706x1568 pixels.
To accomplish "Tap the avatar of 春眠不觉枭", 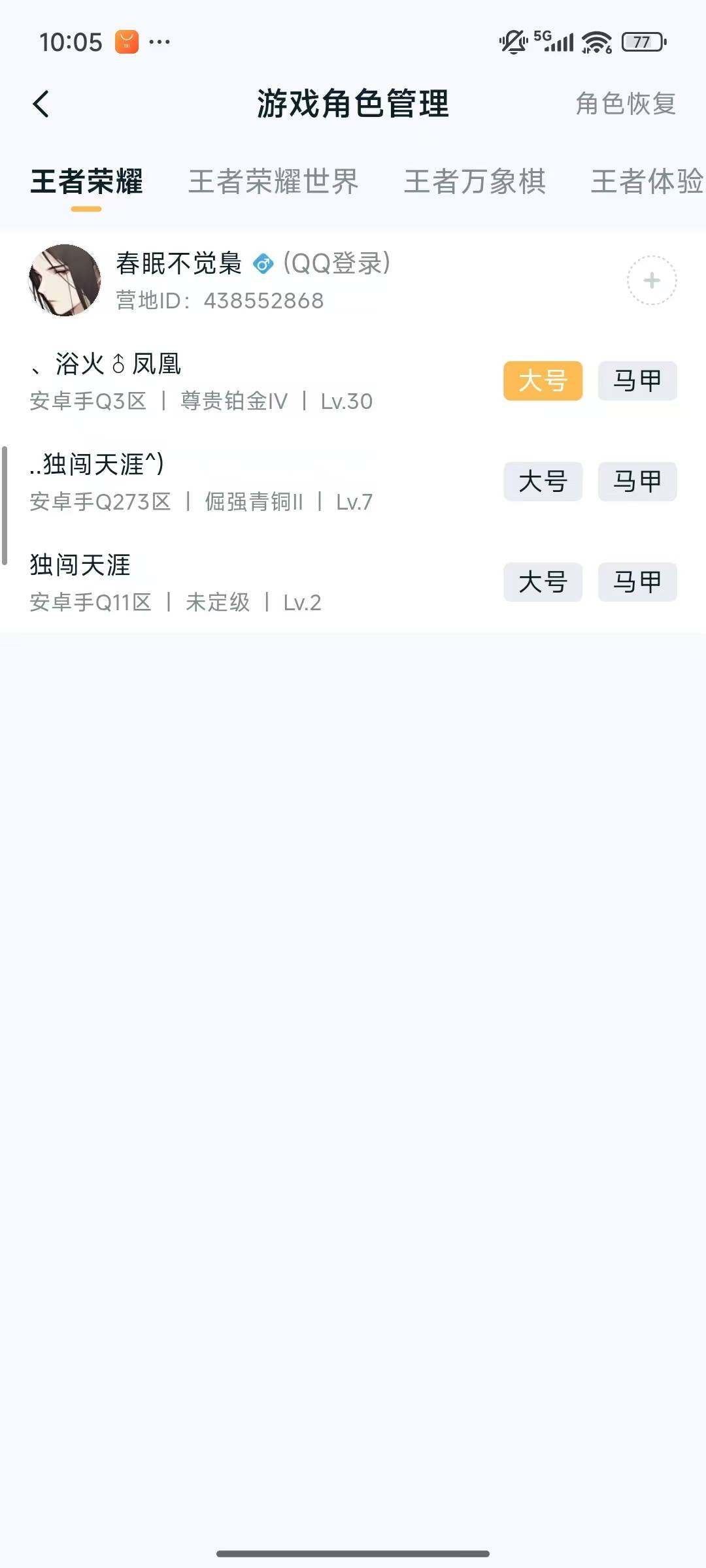I will tap(65, 280).
